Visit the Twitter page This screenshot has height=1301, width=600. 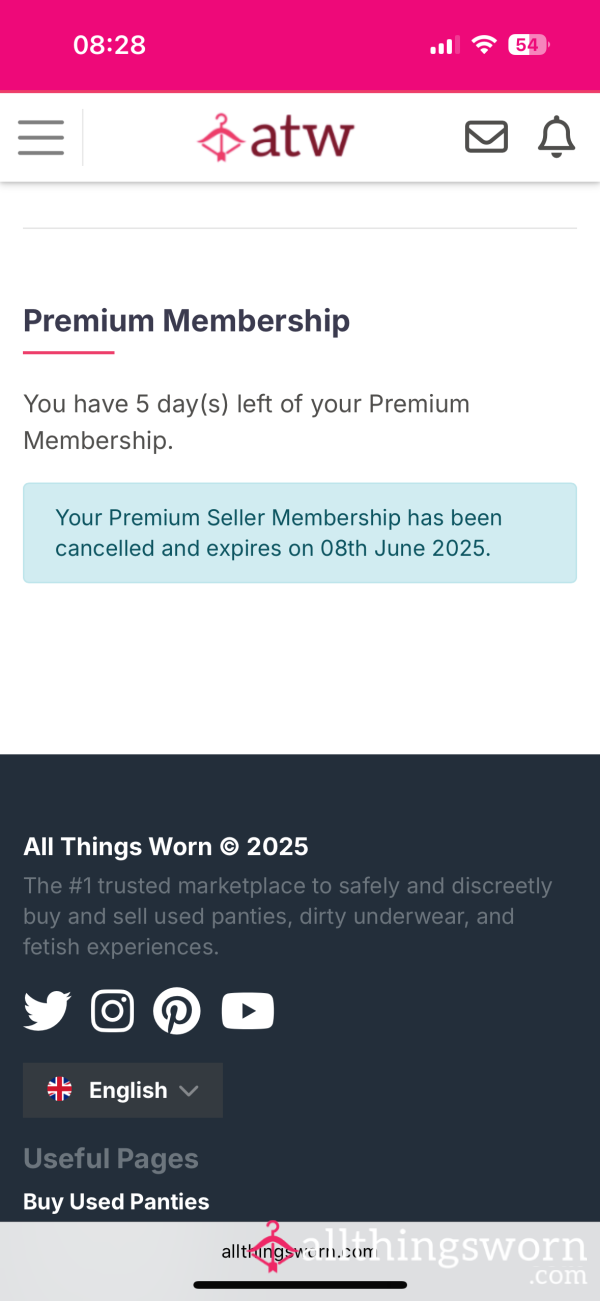coord(47,1011)
